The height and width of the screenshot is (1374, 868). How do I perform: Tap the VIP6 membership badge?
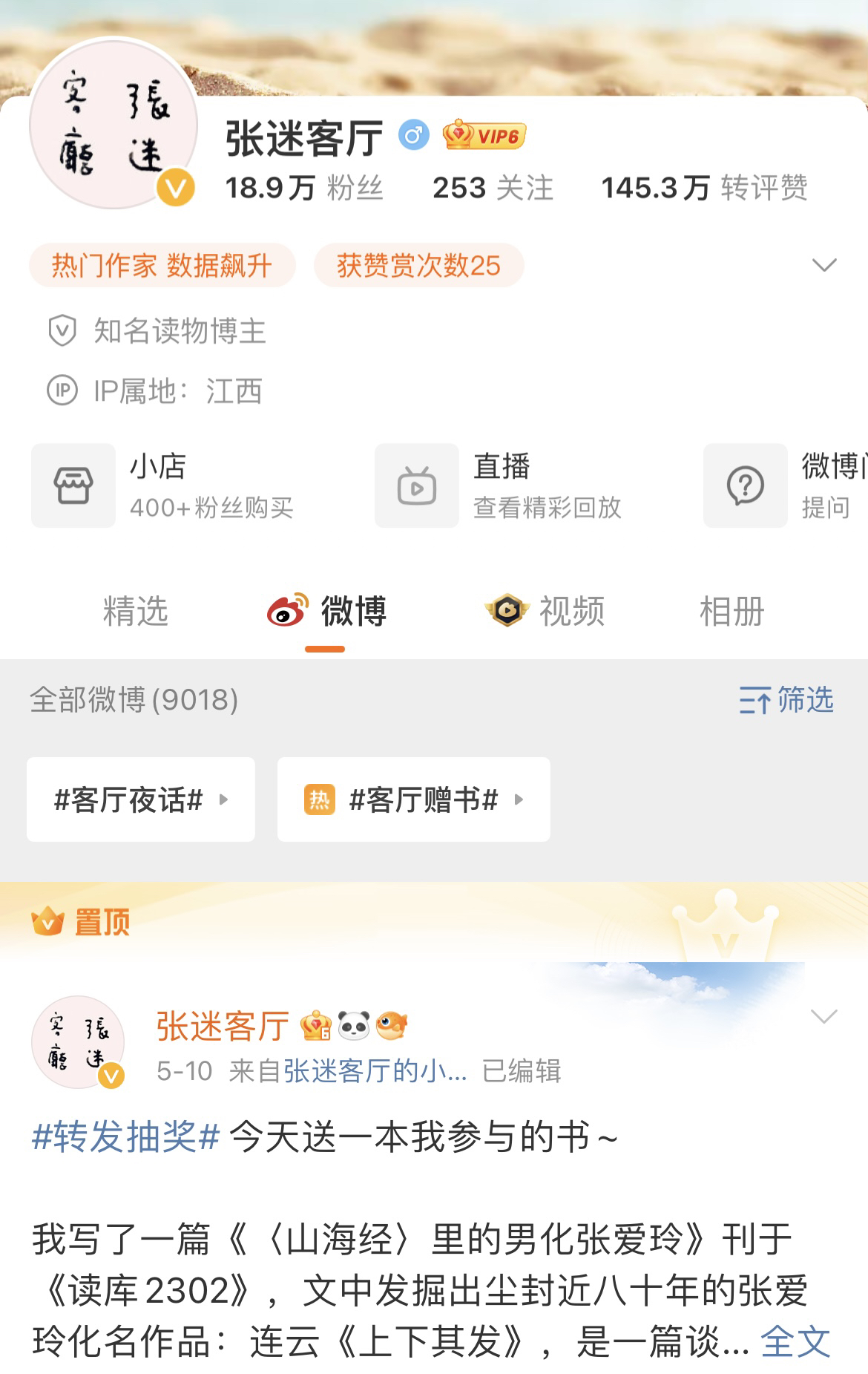point(484,135)
